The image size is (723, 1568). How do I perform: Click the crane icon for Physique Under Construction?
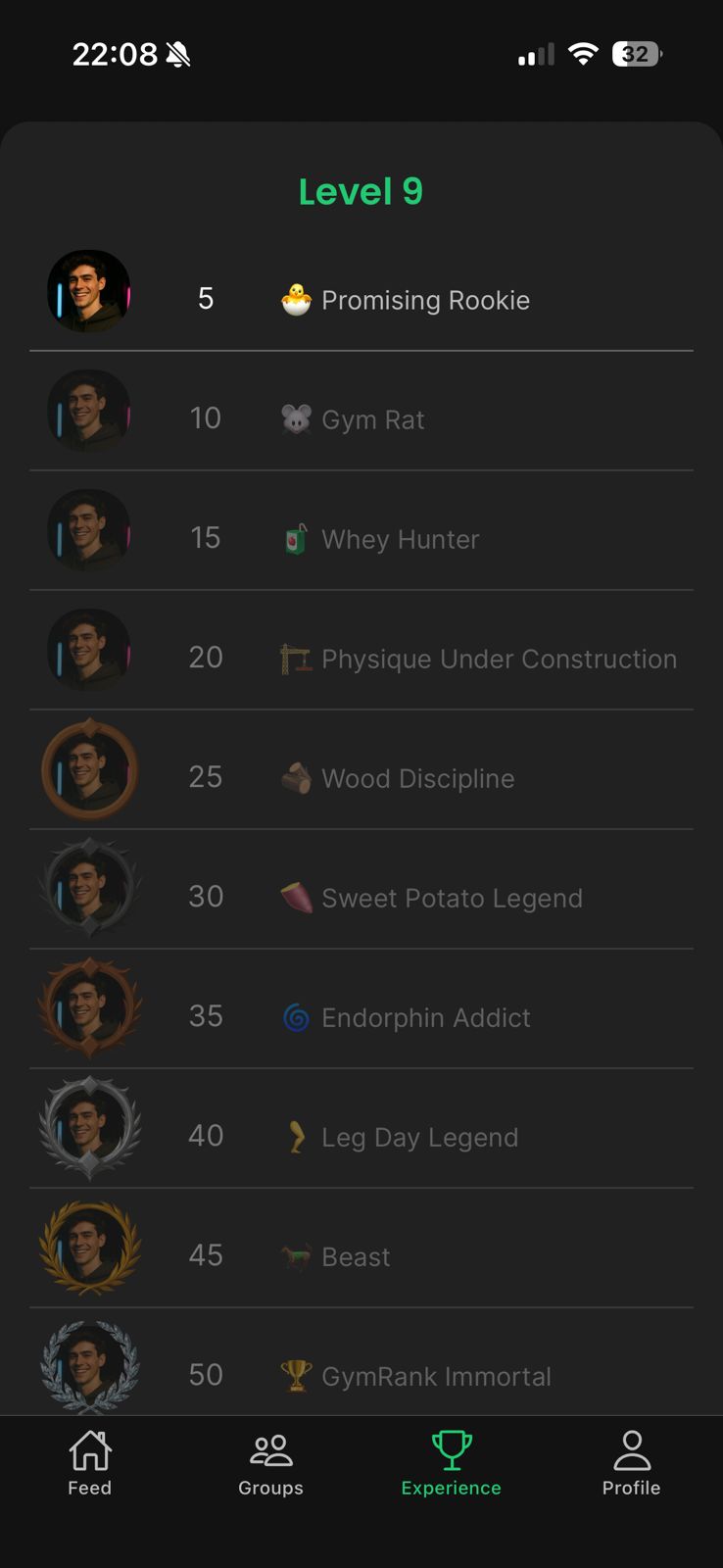(296, 659)
